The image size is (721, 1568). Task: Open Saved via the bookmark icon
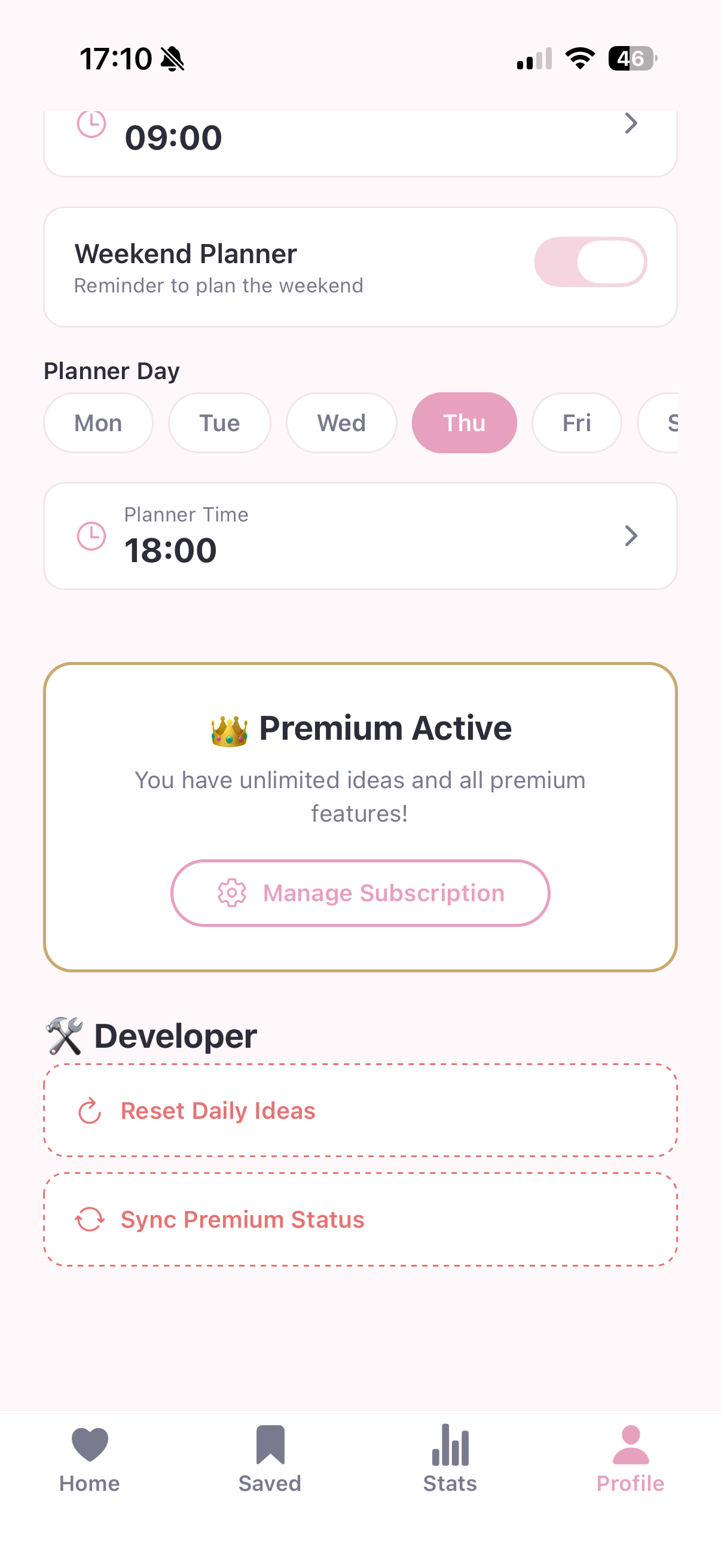point(270,1444)
